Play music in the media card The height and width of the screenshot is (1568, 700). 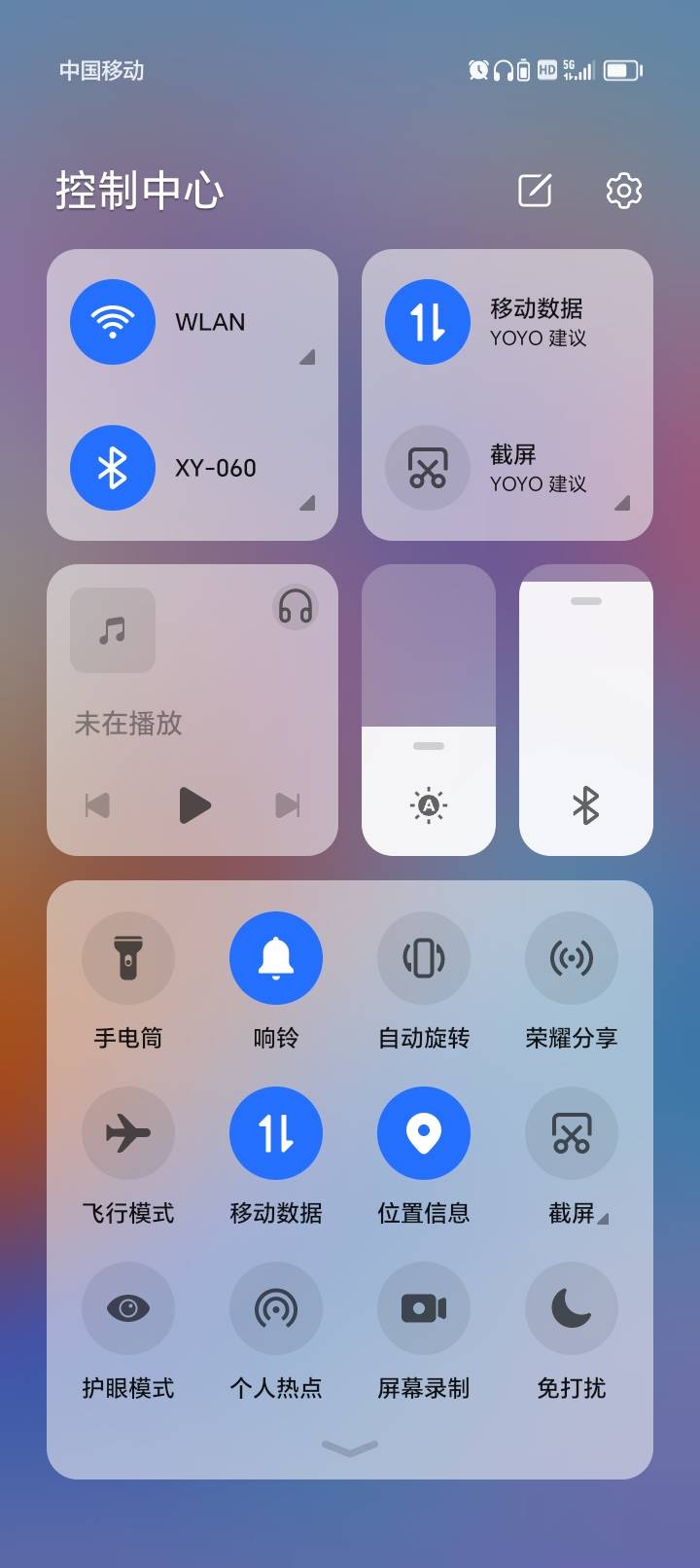pos(194,805)
